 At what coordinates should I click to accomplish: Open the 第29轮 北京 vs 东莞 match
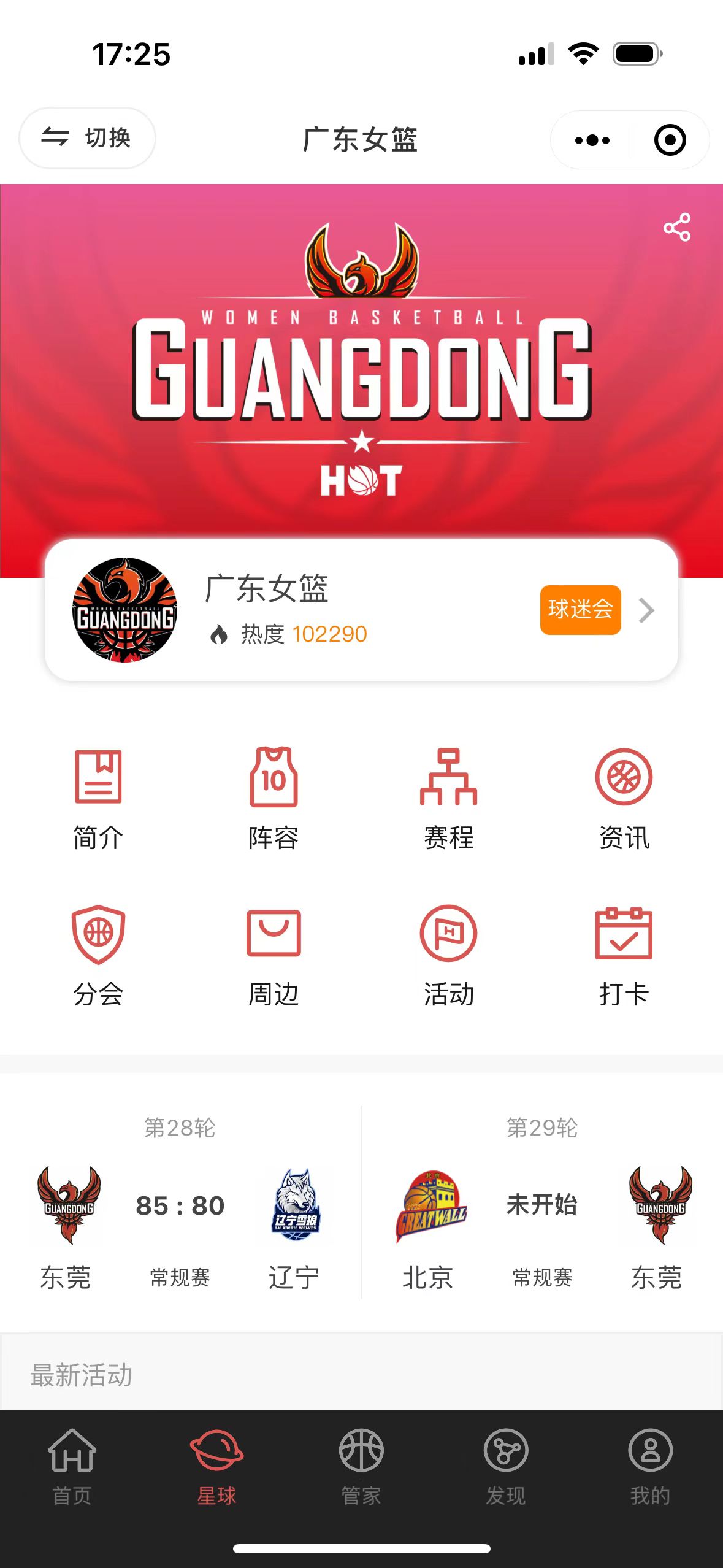(x=542, y=1204)
